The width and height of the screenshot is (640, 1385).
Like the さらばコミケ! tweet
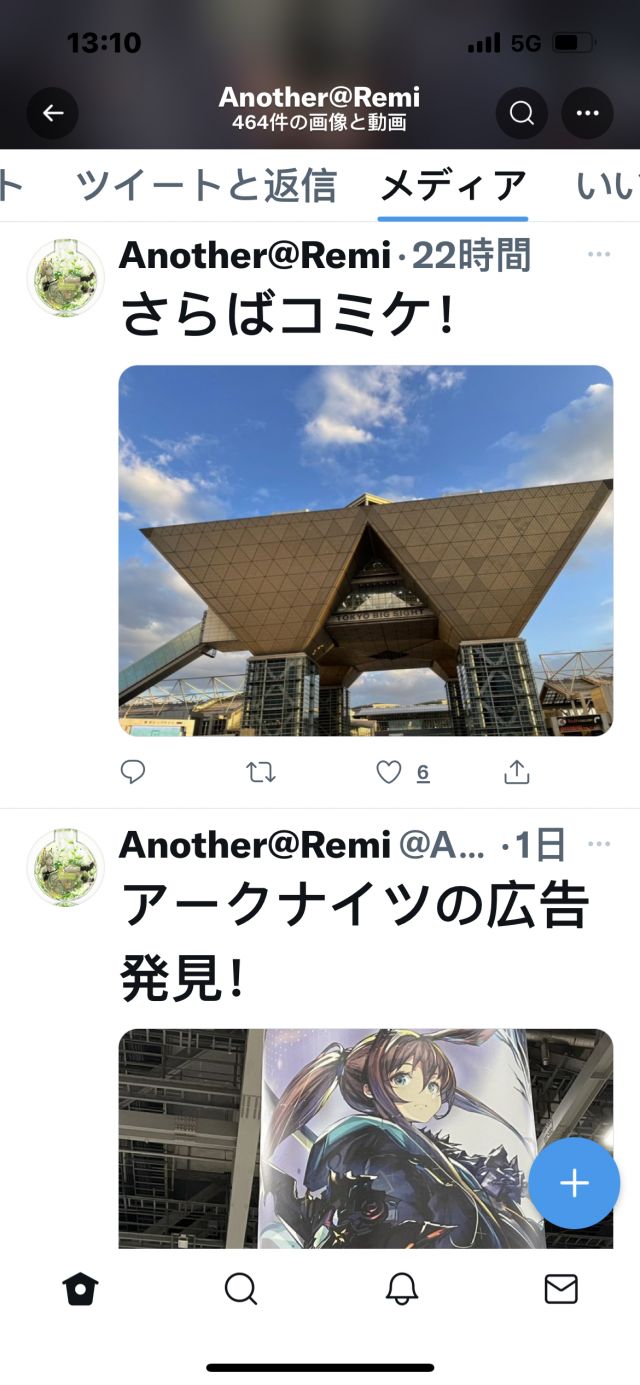(x=389, y=772)
